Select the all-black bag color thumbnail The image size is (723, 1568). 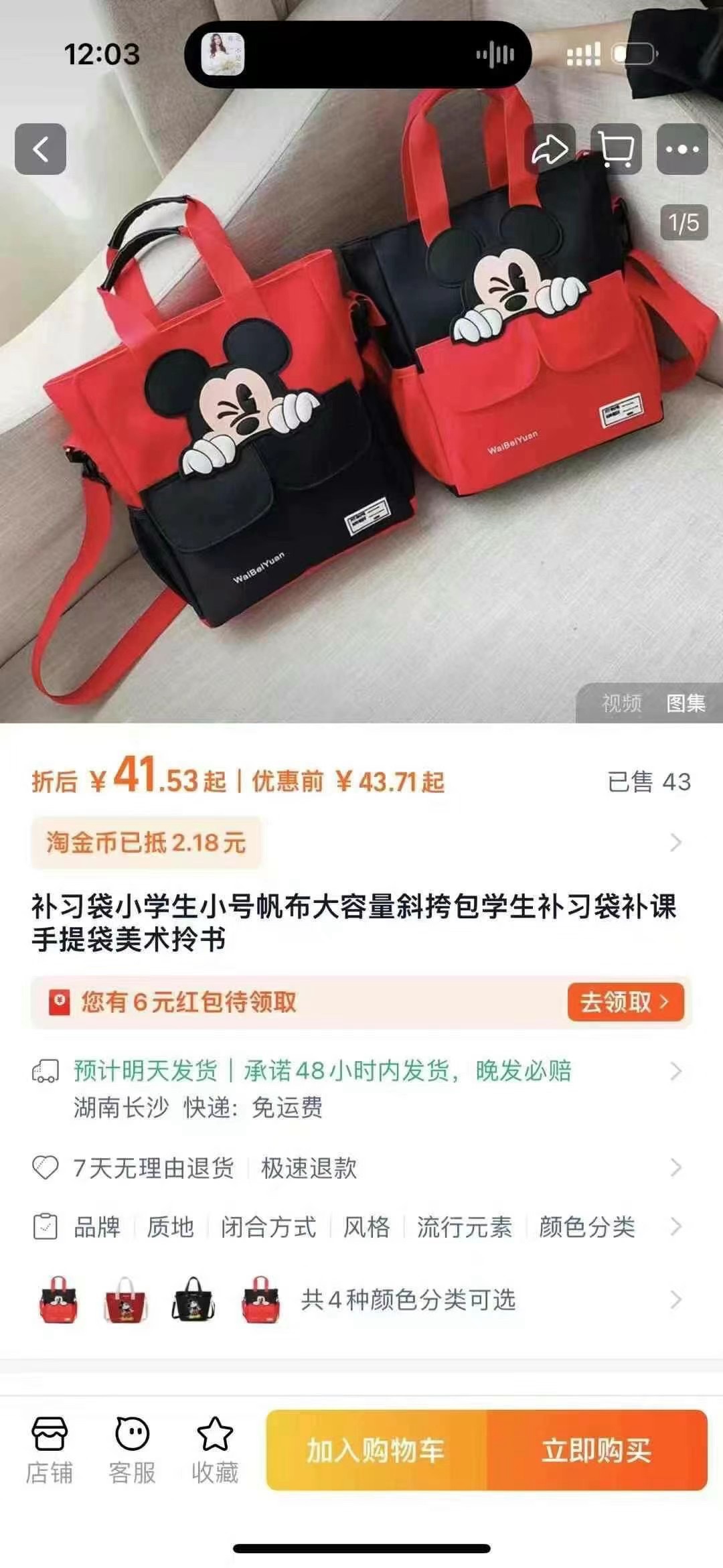click(x=192, y=1299)
